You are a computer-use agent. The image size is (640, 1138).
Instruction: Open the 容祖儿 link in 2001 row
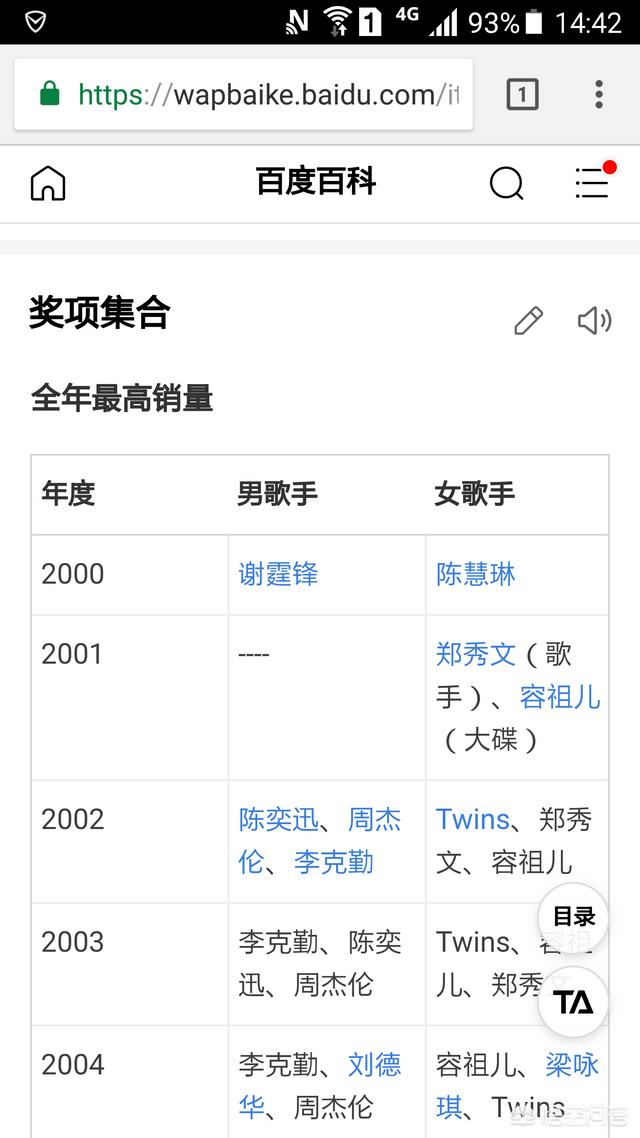pos(560,696)
